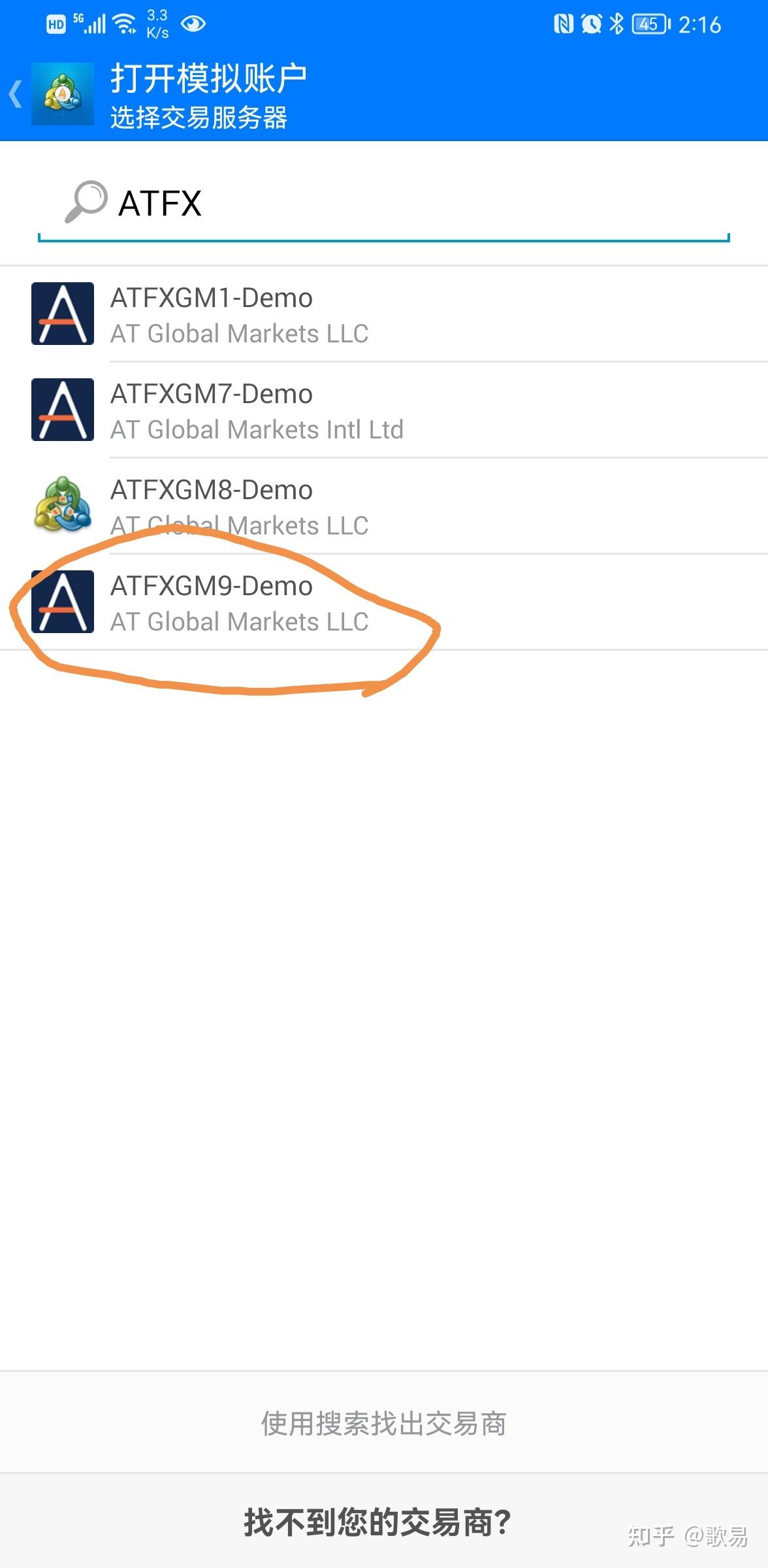The height and width of the screenshot is (1568, 768).
Task: Tap 找不到您的交易商? at the bottom
Action: [377, 1522]
